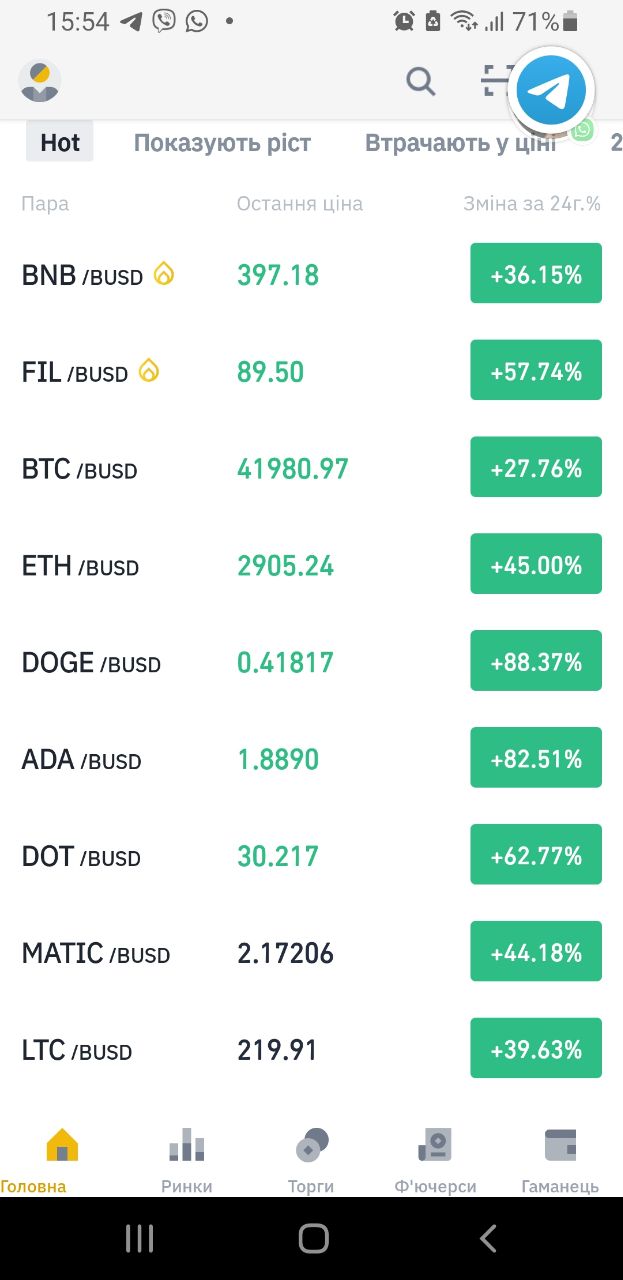Image resolution: width=623 pixels, height=1280 pixels.
Task: Tap the system back button
Action: (x=488, y=1239)
